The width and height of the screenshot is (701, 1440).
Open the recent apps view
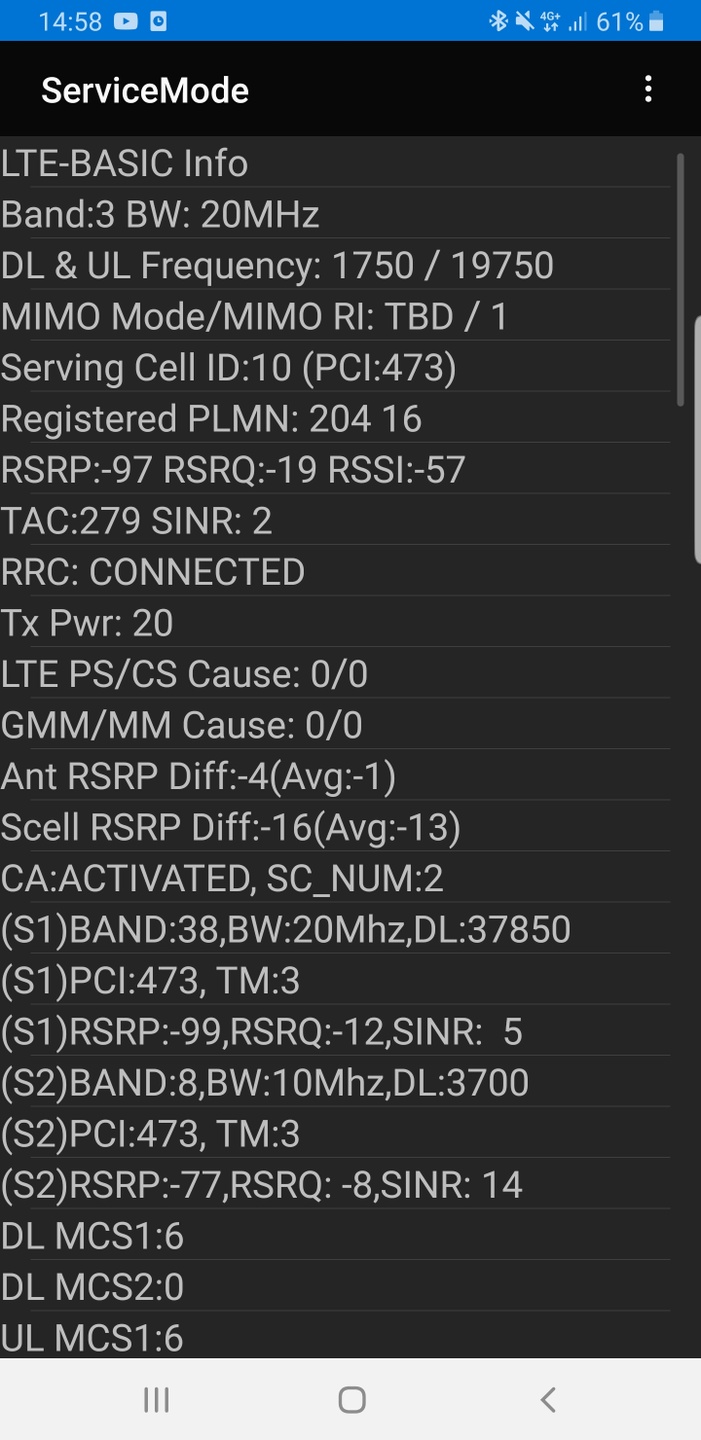(x=156, y=1399)
